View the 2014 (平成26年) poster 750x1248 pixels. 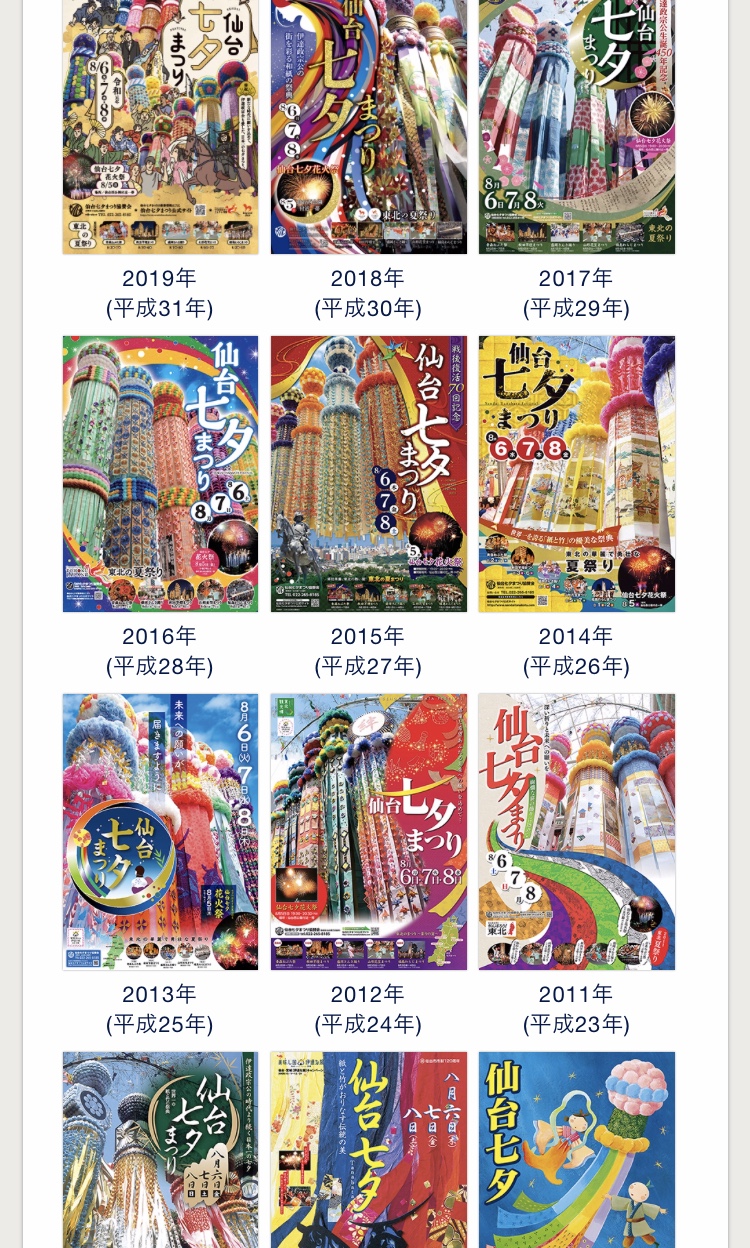pyautogui.click(x=577, y=474)
